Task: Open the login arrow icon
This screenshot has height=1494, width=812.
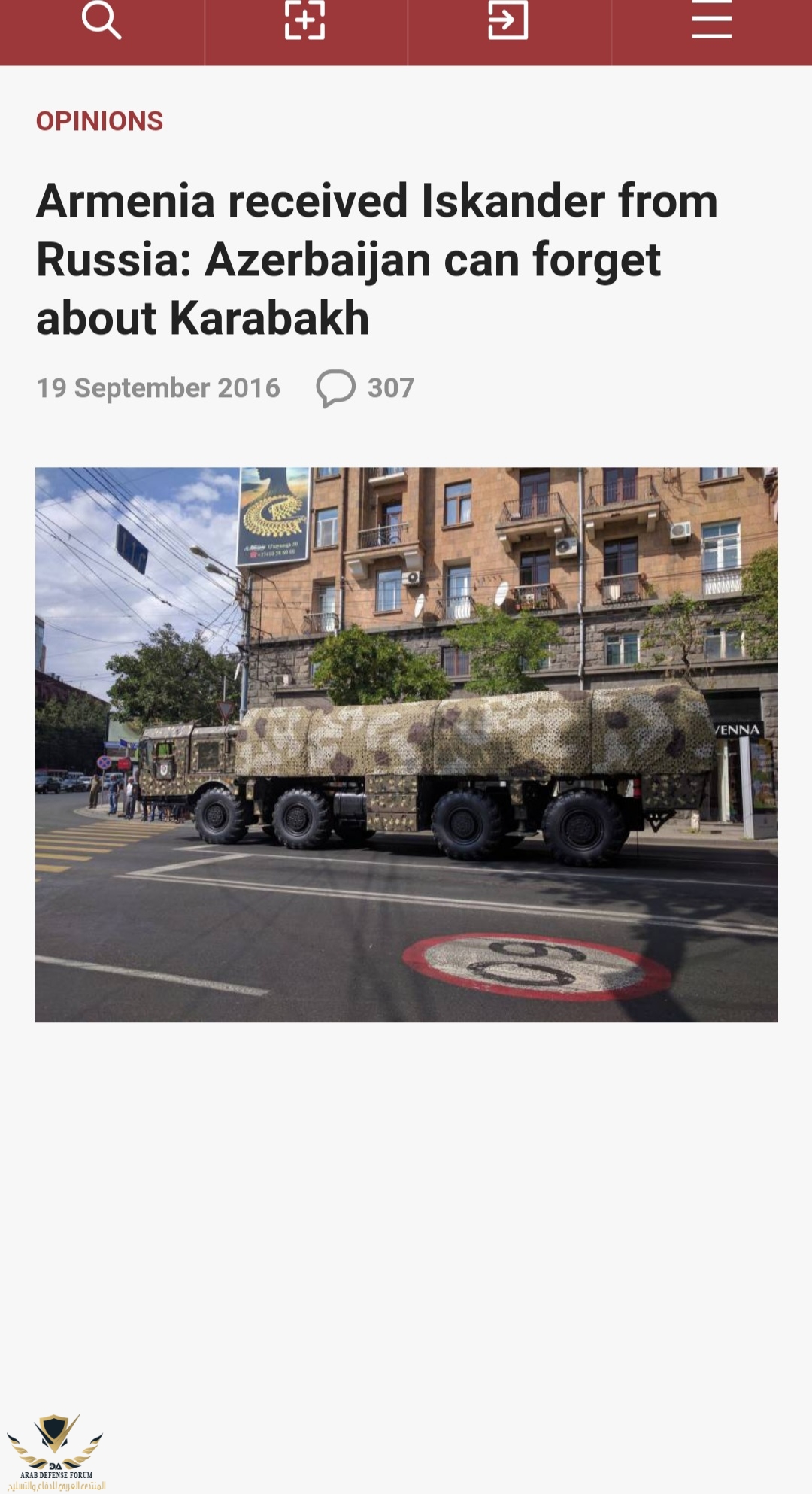Action: click(x=508, y=20)
